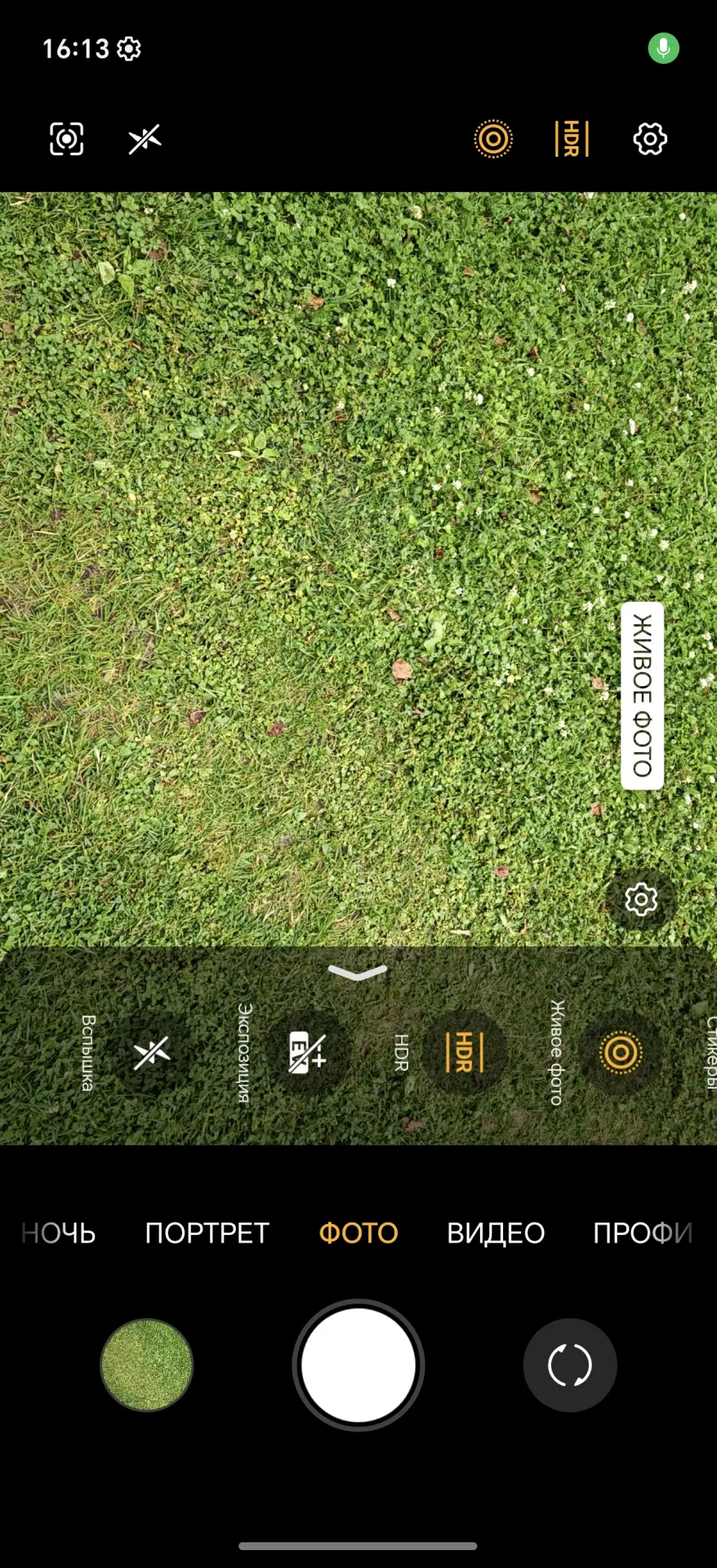Viewport: 717px width, 1568px height.
Task: Open camera settings gear at top
Action: pos(650,139)
